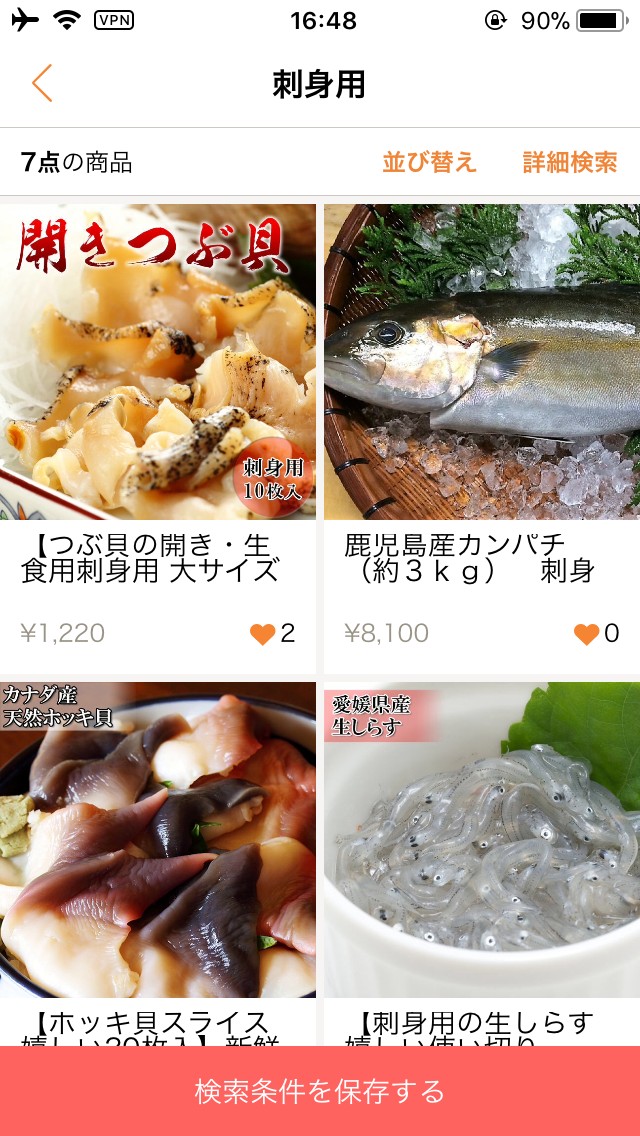This screenshot has height=1136, width=640.
Task: Like the つぶ貝の開き item
Action: click(262, 633)
